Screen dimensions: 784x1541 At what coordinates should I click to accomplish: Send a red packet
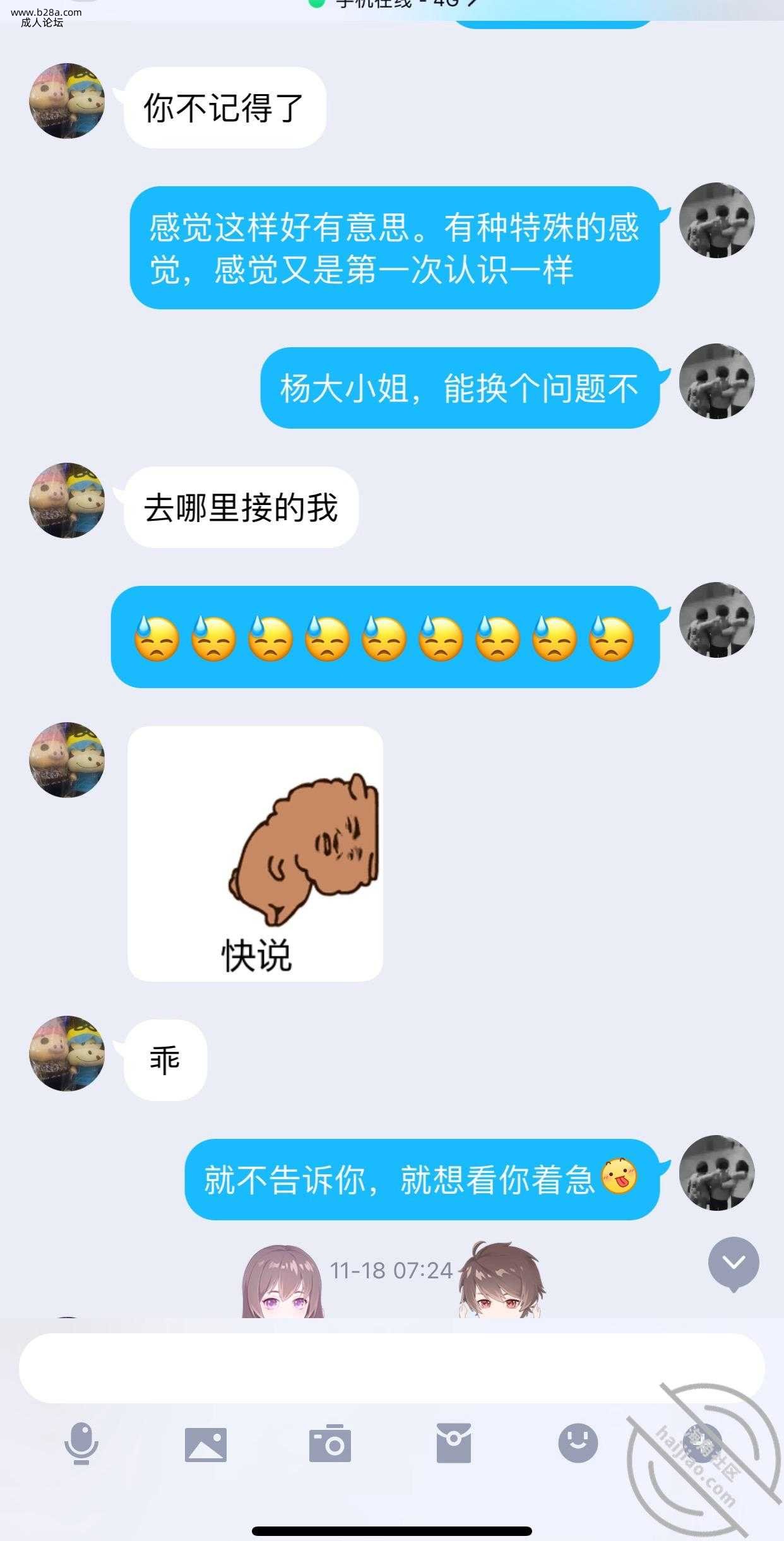(454, 1443)
